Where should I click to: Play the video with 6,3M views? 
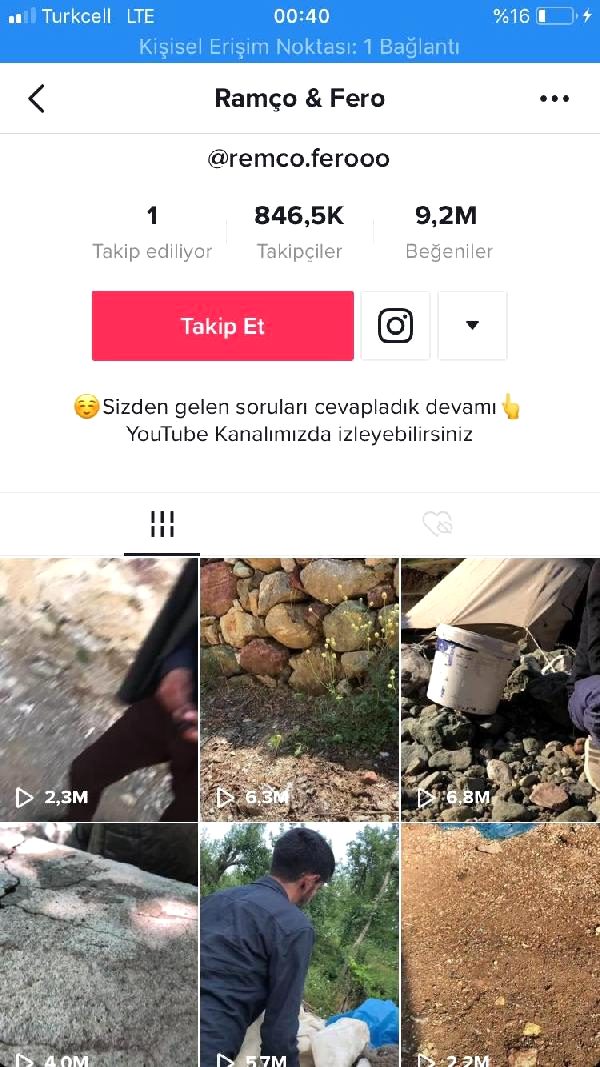(x=299, y=690)
